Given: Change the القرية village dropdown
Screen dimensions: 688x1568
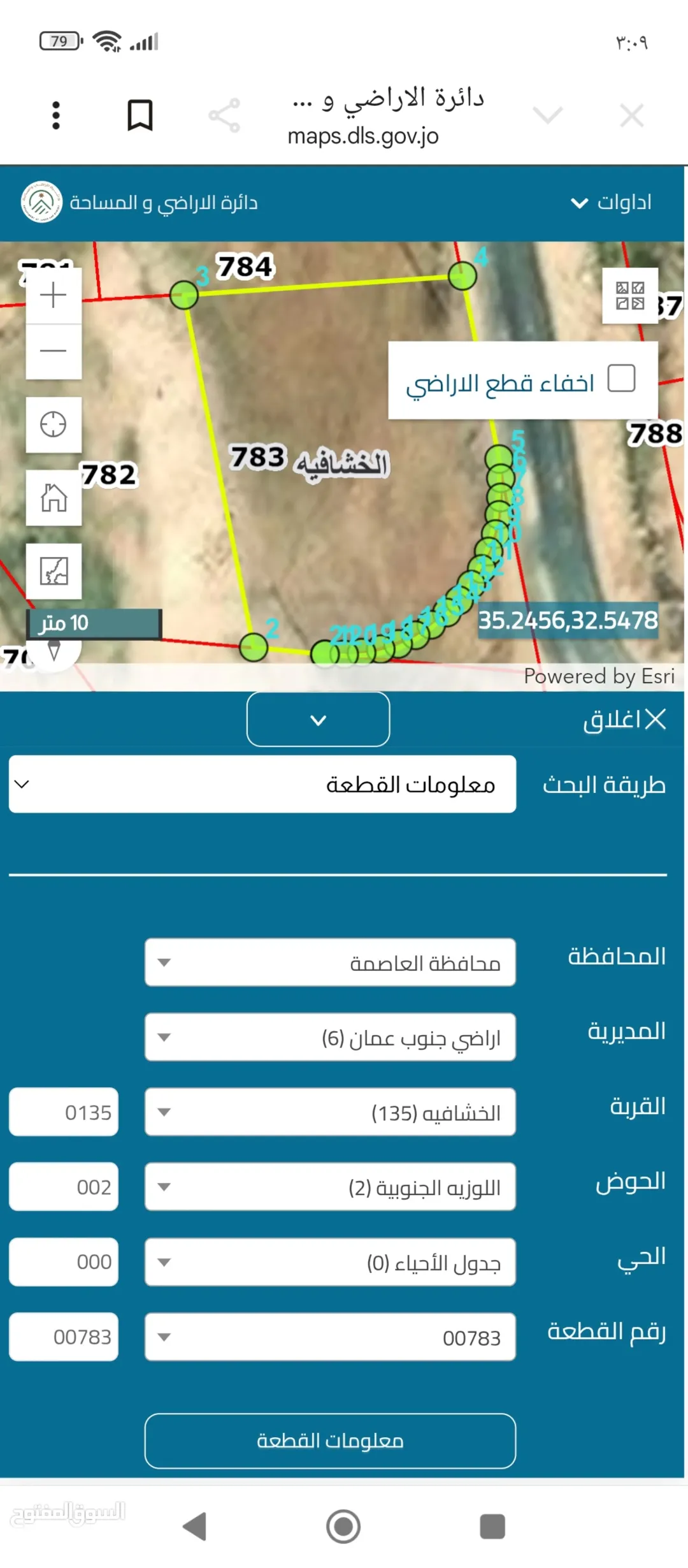Looking at the screenshot, I should point(330,1112).
